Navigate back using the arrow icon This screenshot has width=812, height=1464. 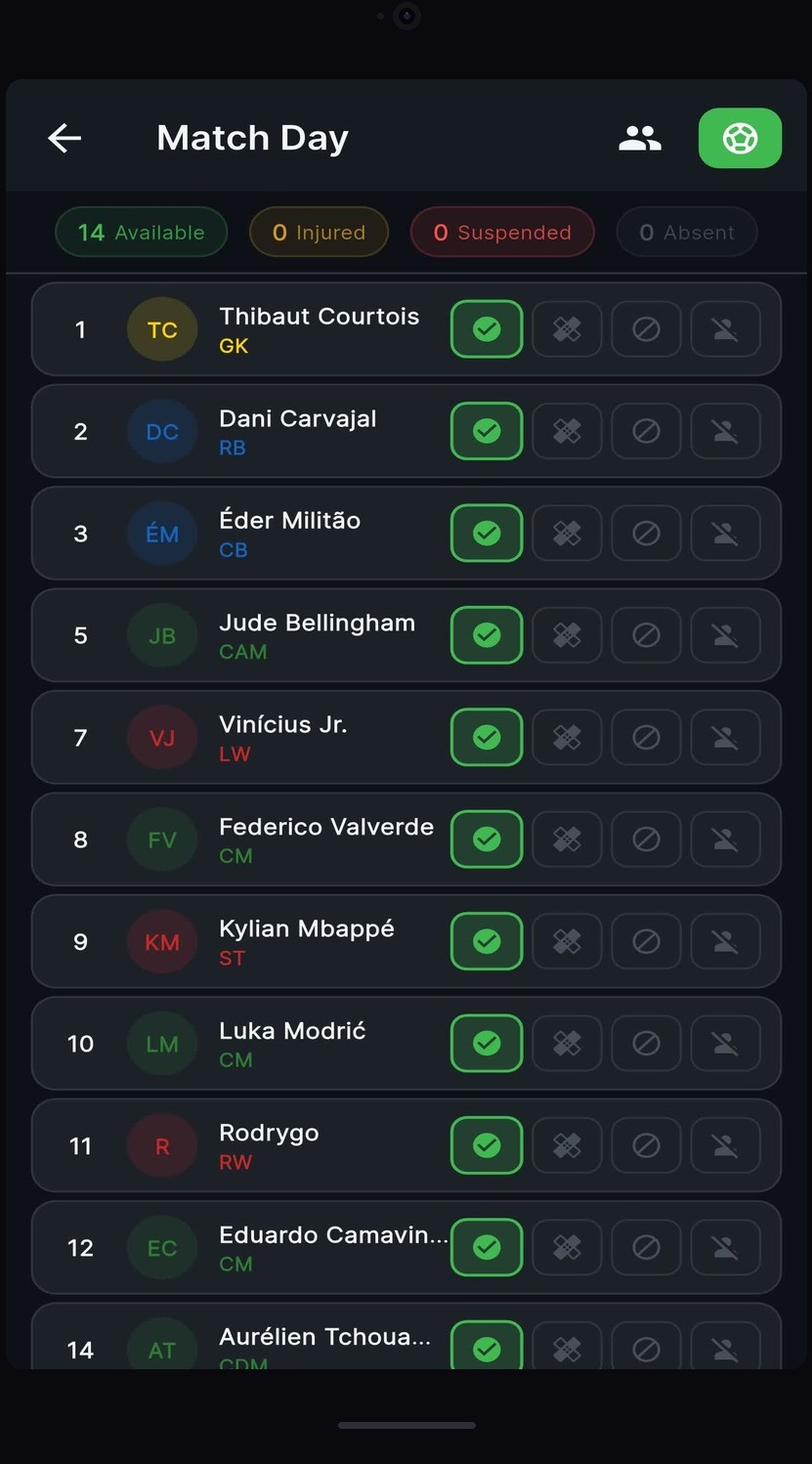click(64, 138)
